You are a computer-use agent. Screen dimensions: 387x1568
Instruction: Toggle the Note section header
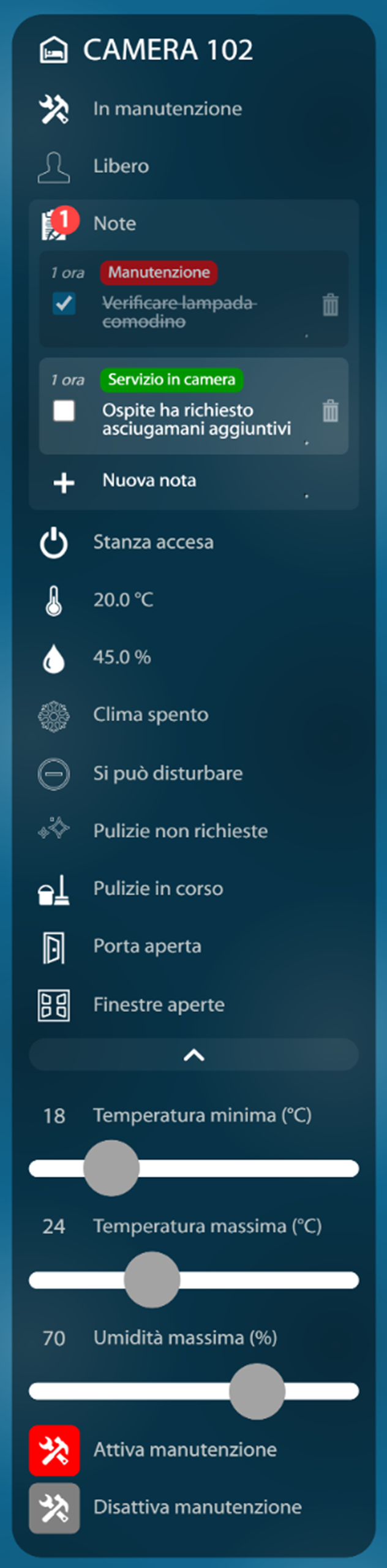[x=115, y=224]
